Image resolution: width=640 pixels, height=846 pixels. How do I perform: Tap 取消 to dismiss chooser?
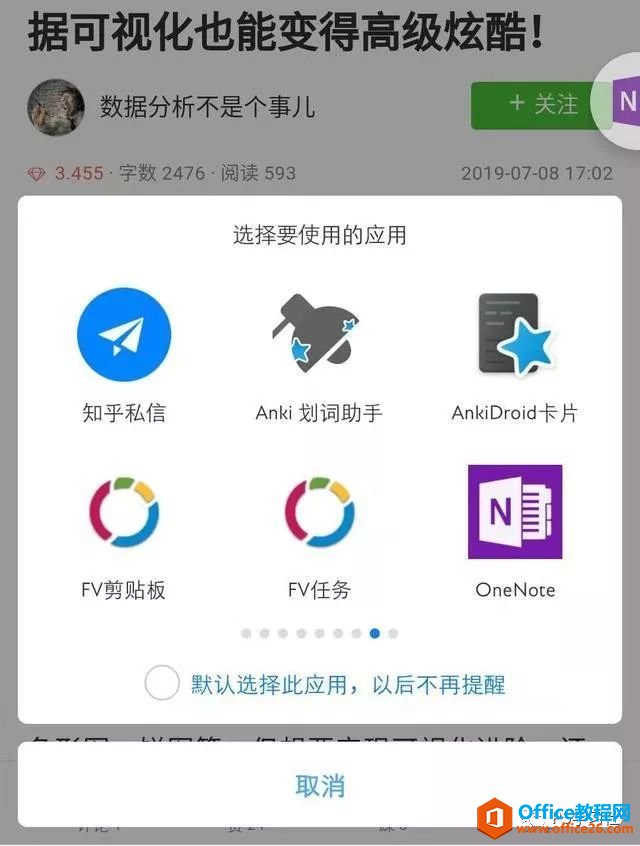(320, 785)
